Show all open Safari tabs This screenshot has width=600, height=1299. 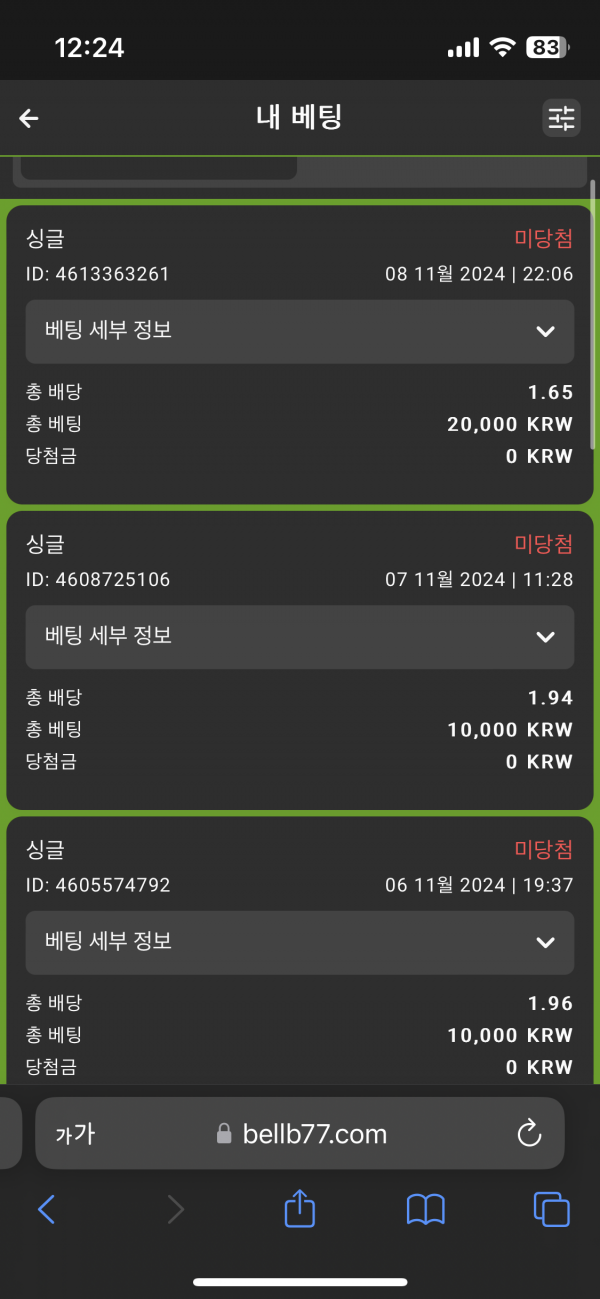[x=551, y=1210]
